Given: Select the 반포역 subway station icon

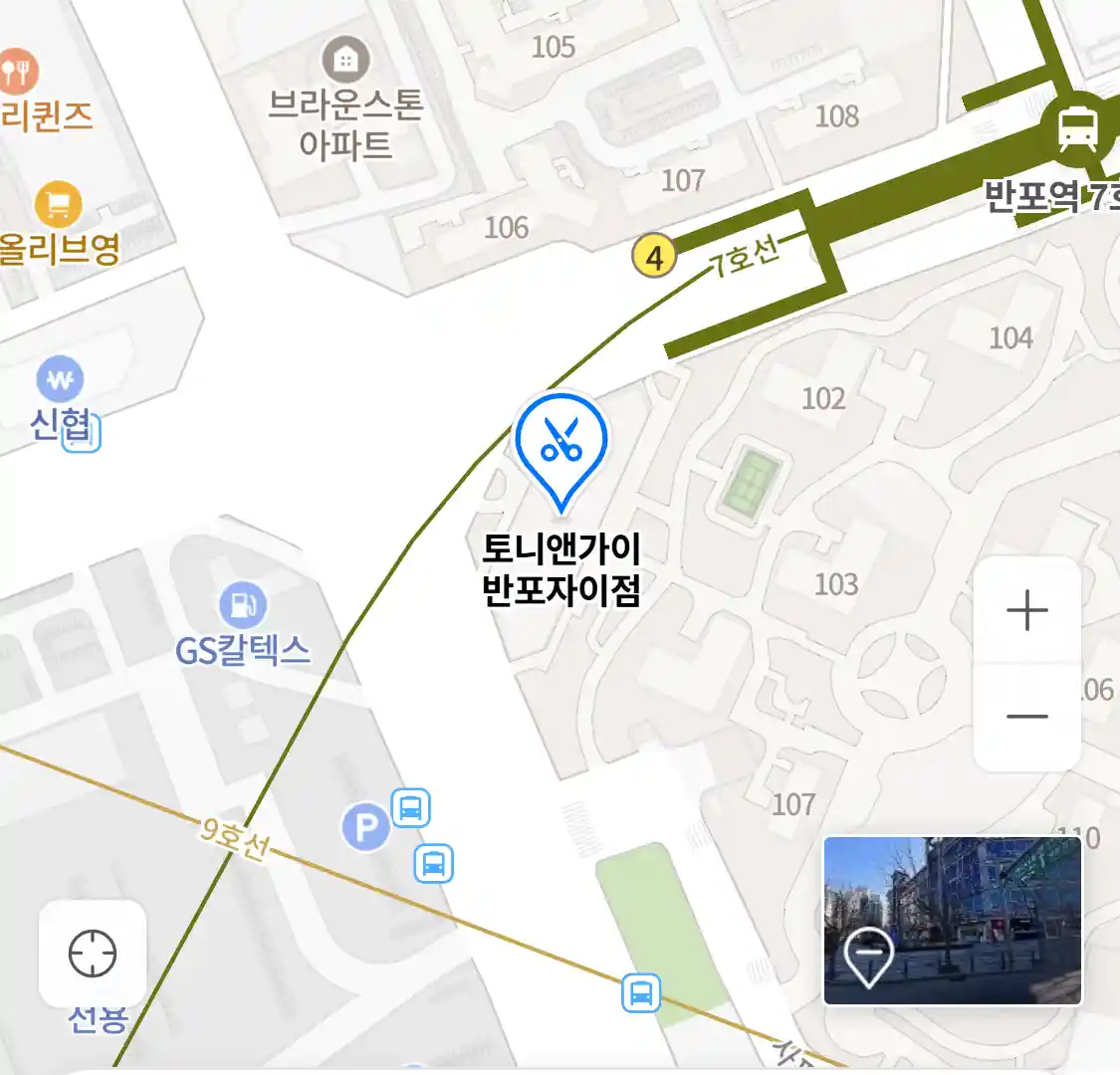Looking at the screenshot, I should (x=1077, y=128).
